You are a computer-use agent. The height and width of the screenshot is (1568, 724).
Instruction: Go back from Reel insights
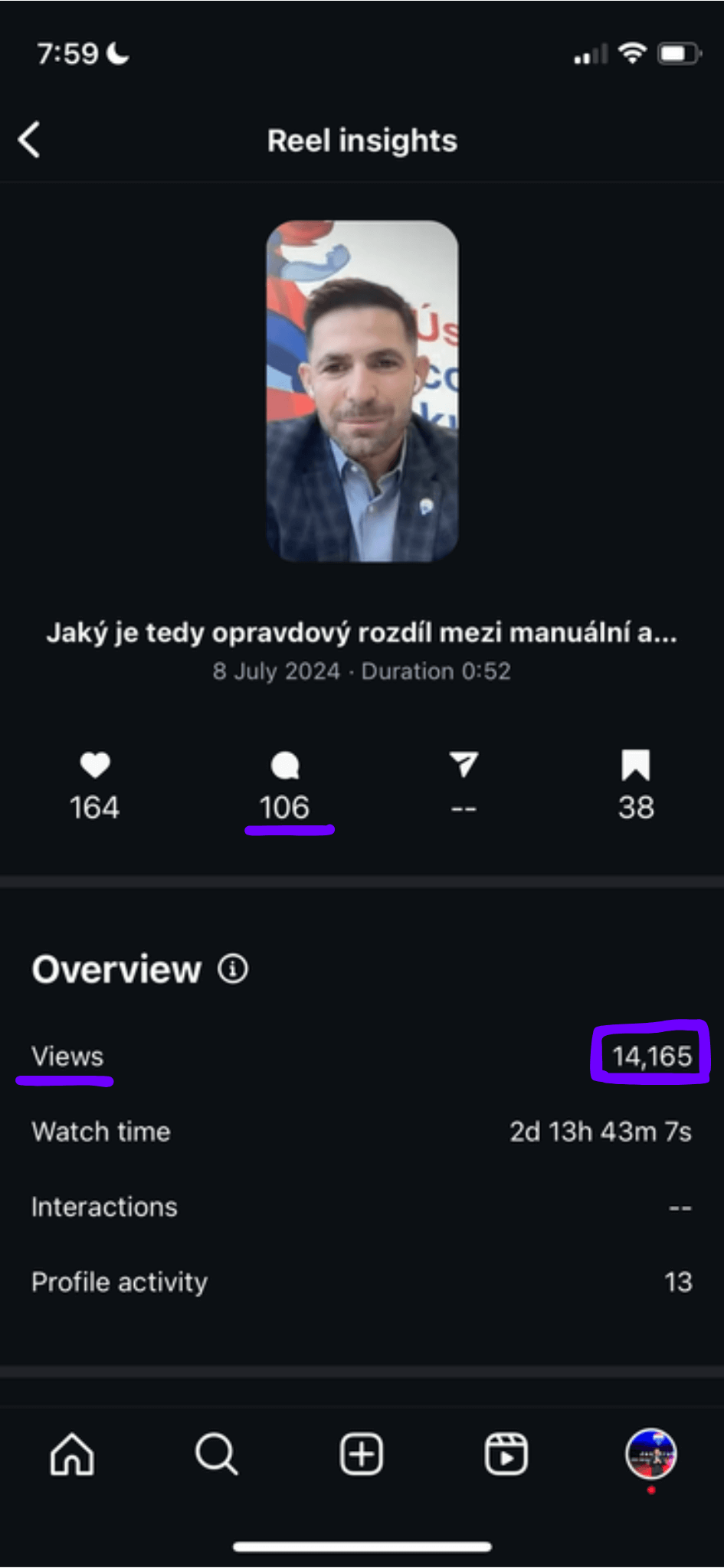click(x=29, y=140)
